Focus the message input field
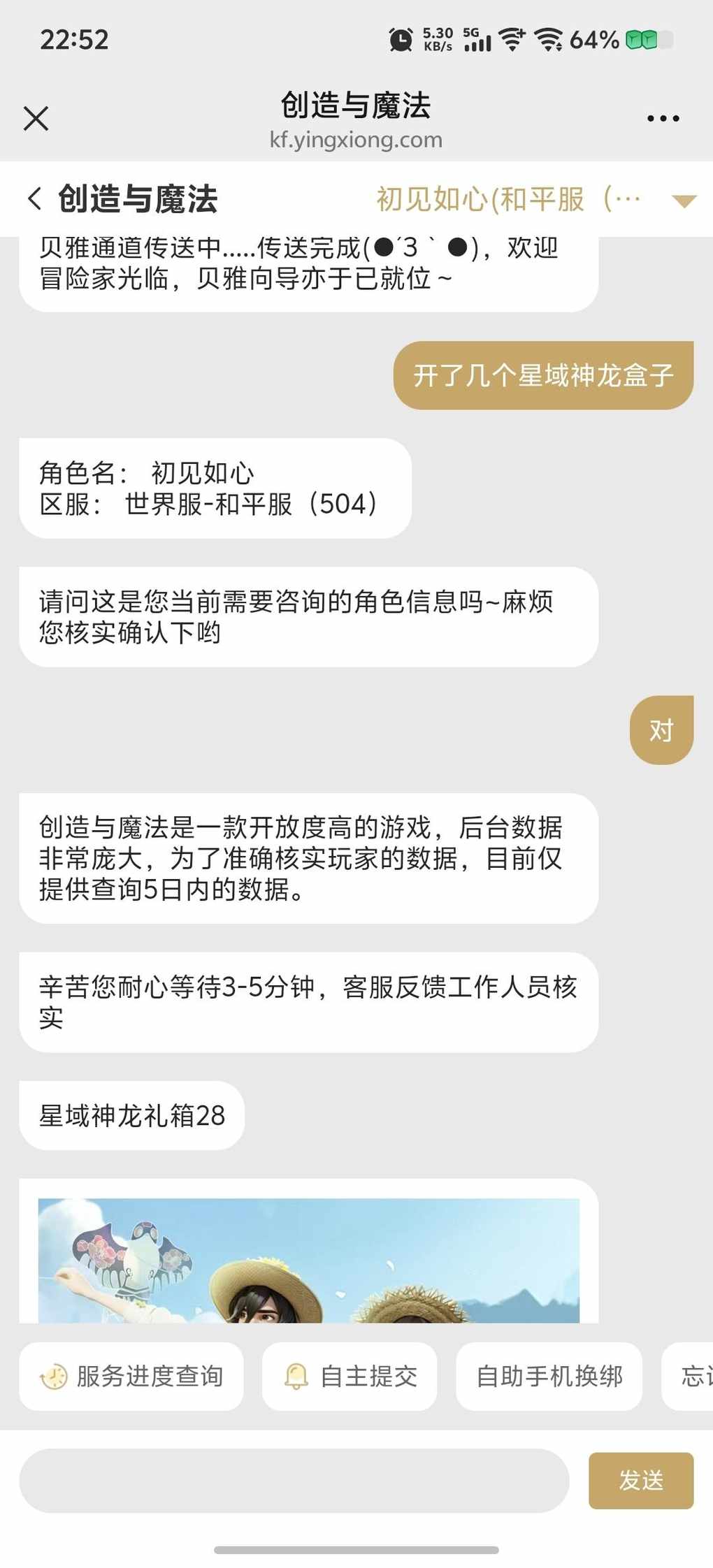Image resolution: width=713 pixels, height=1568 pixels. point(294,1480)
